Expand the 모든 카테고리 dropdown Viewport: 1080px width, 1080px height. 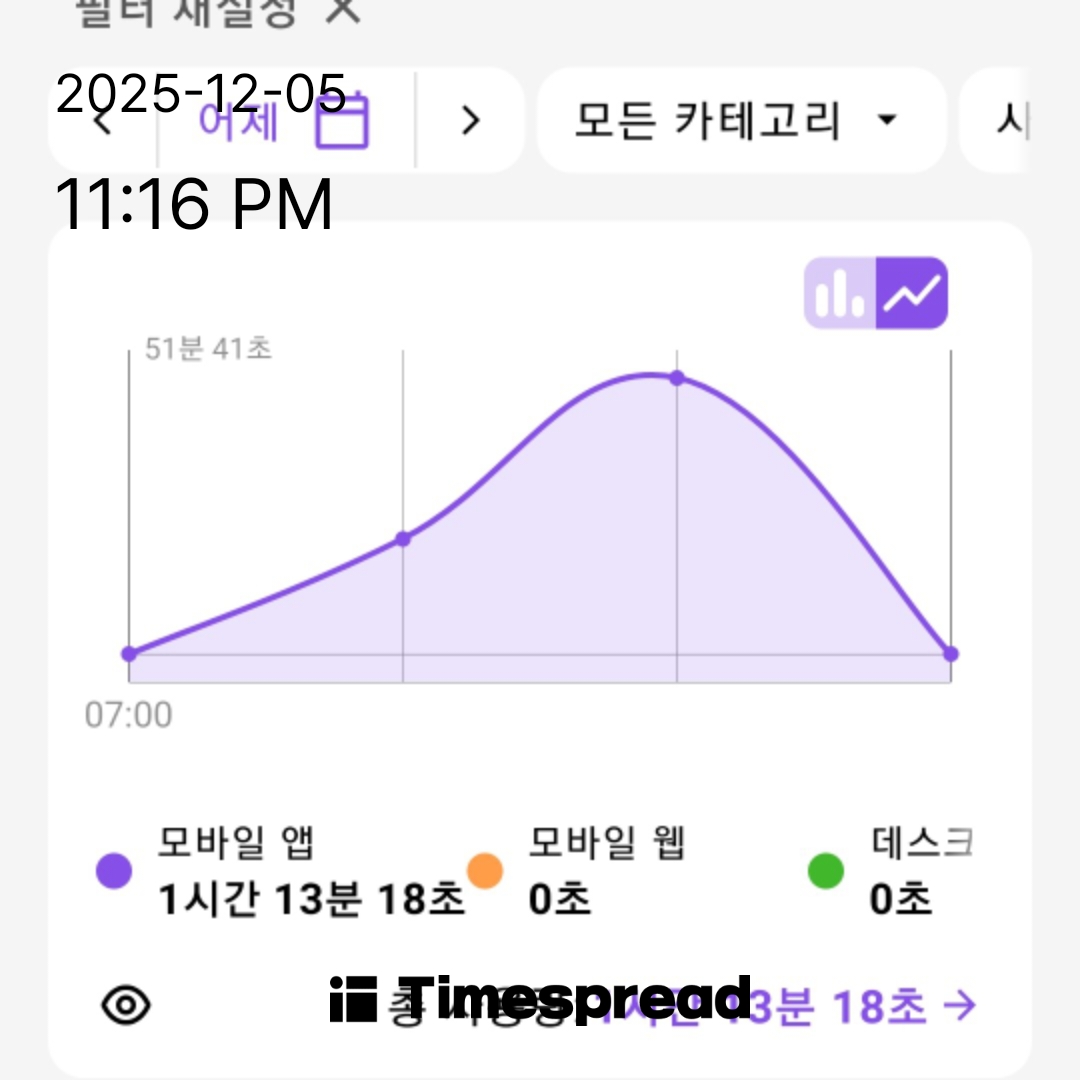click(740, 121)
